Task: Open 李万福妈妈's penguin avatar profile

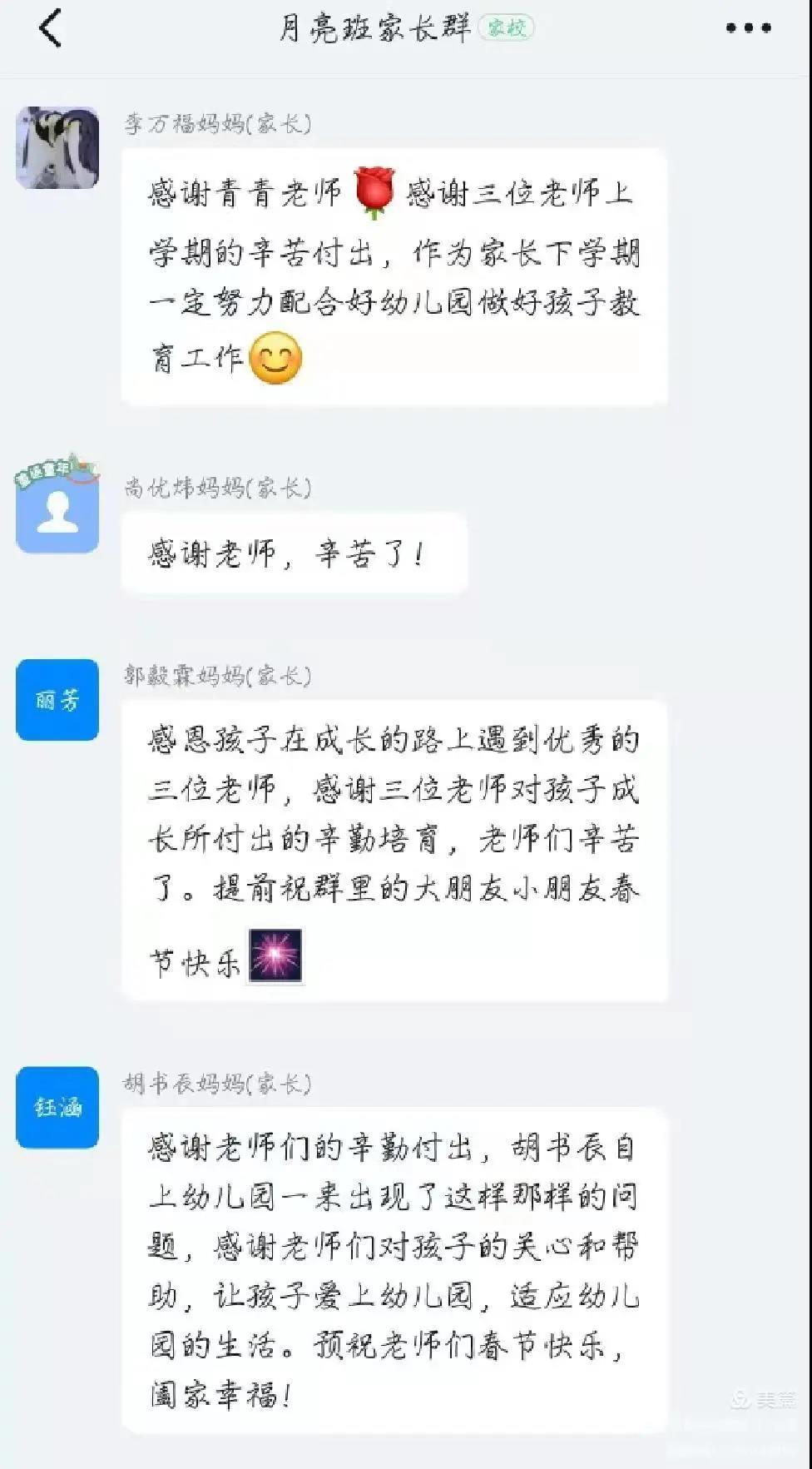Action: (x=57, y=147)
